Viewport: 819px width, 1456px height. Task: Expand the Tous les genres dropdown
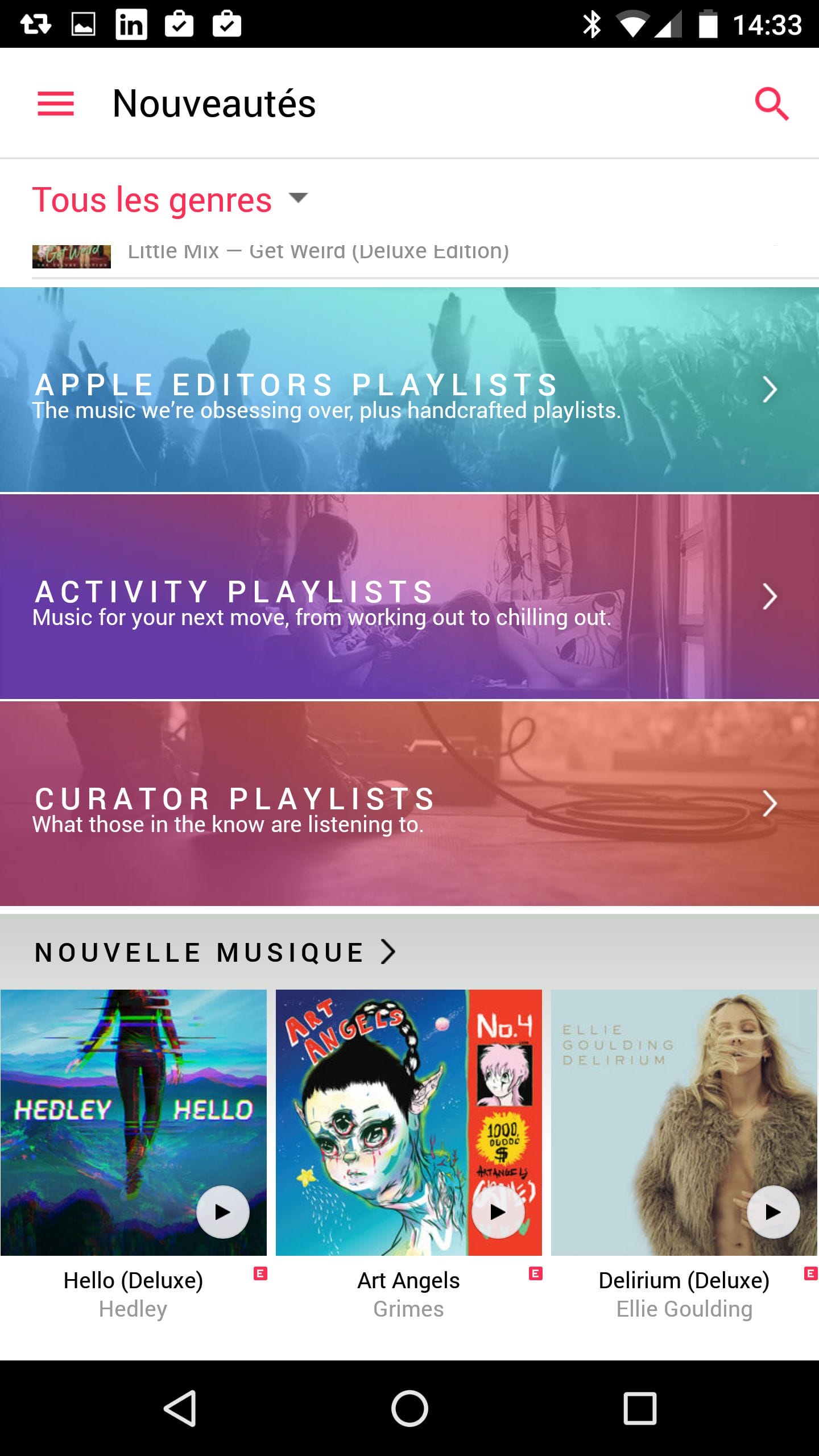(169, 200)
